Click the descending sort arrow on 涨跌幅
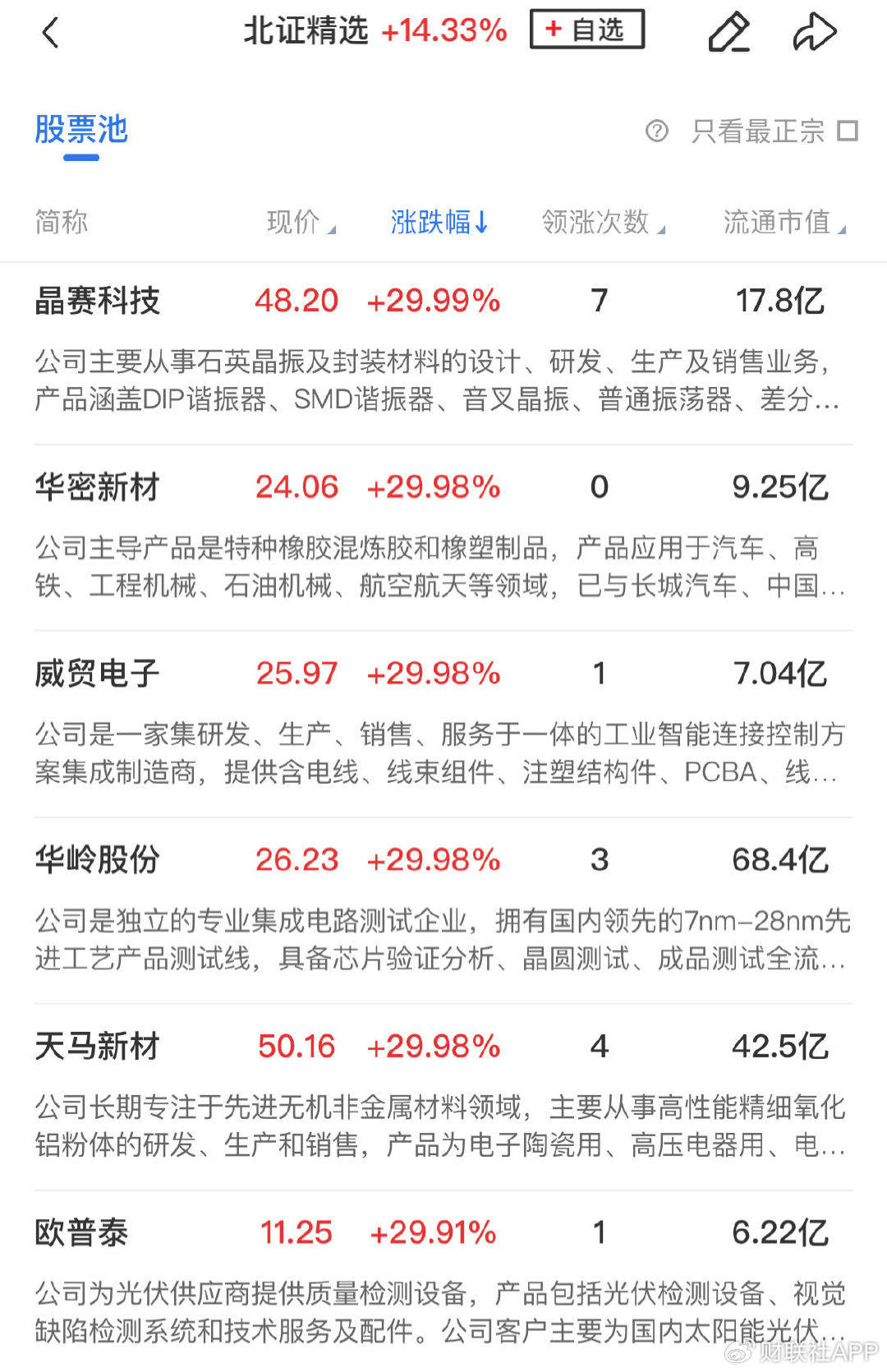This screenshot has height=1372, width=887. point(484,220)
